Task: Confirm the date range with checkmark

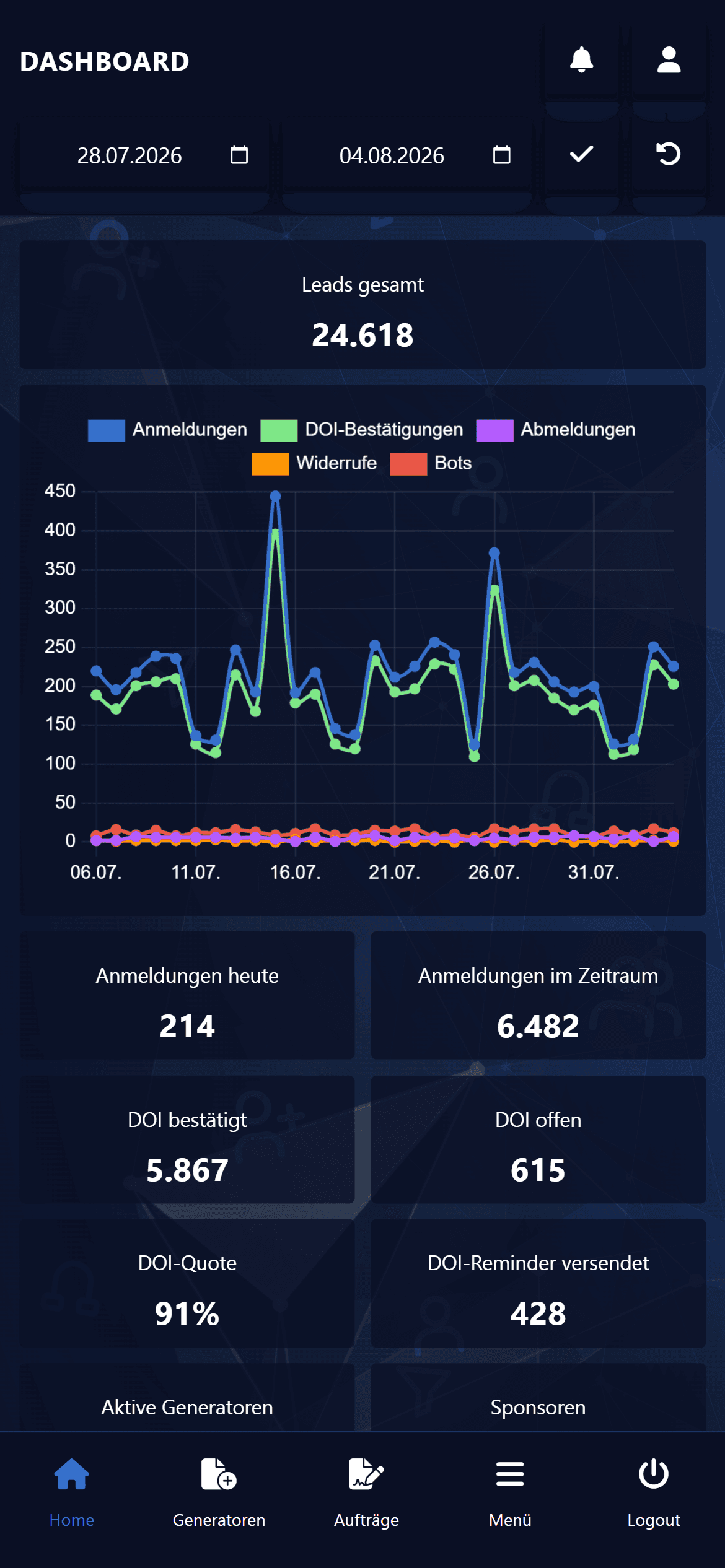Action: pyautogui.click(x=581, y=154)
